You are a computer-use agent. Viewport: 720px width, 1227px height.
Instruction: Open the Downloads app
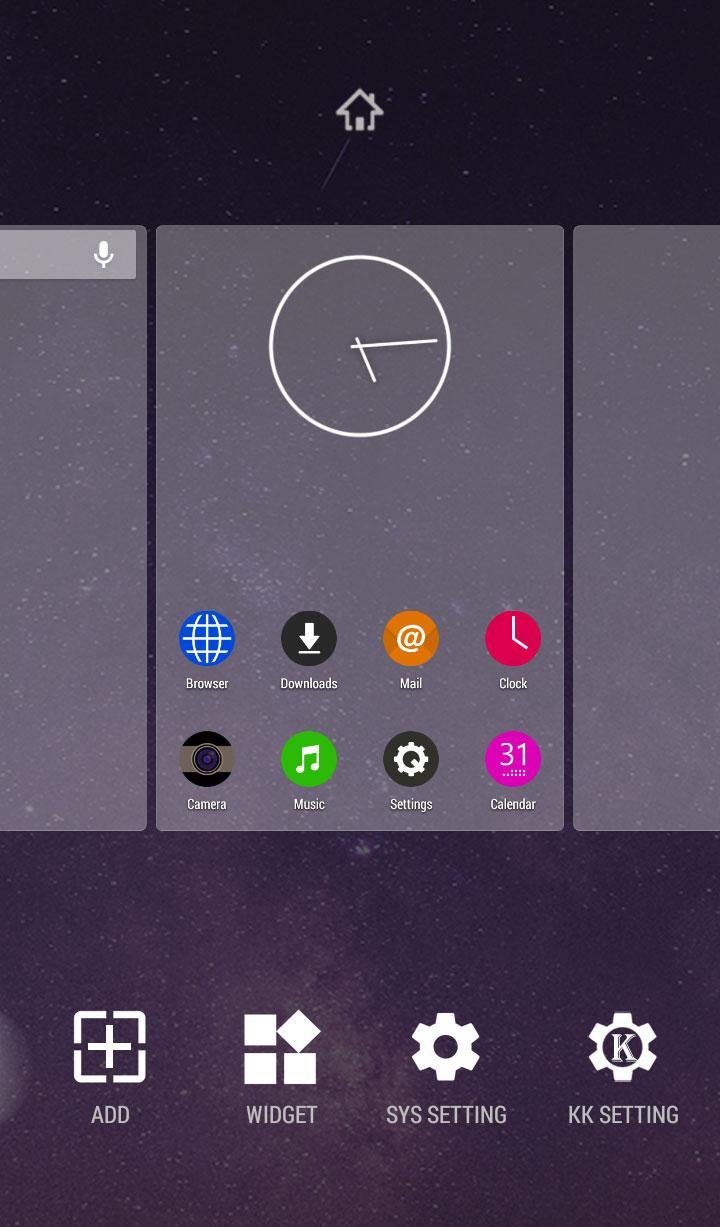(309, 639)
